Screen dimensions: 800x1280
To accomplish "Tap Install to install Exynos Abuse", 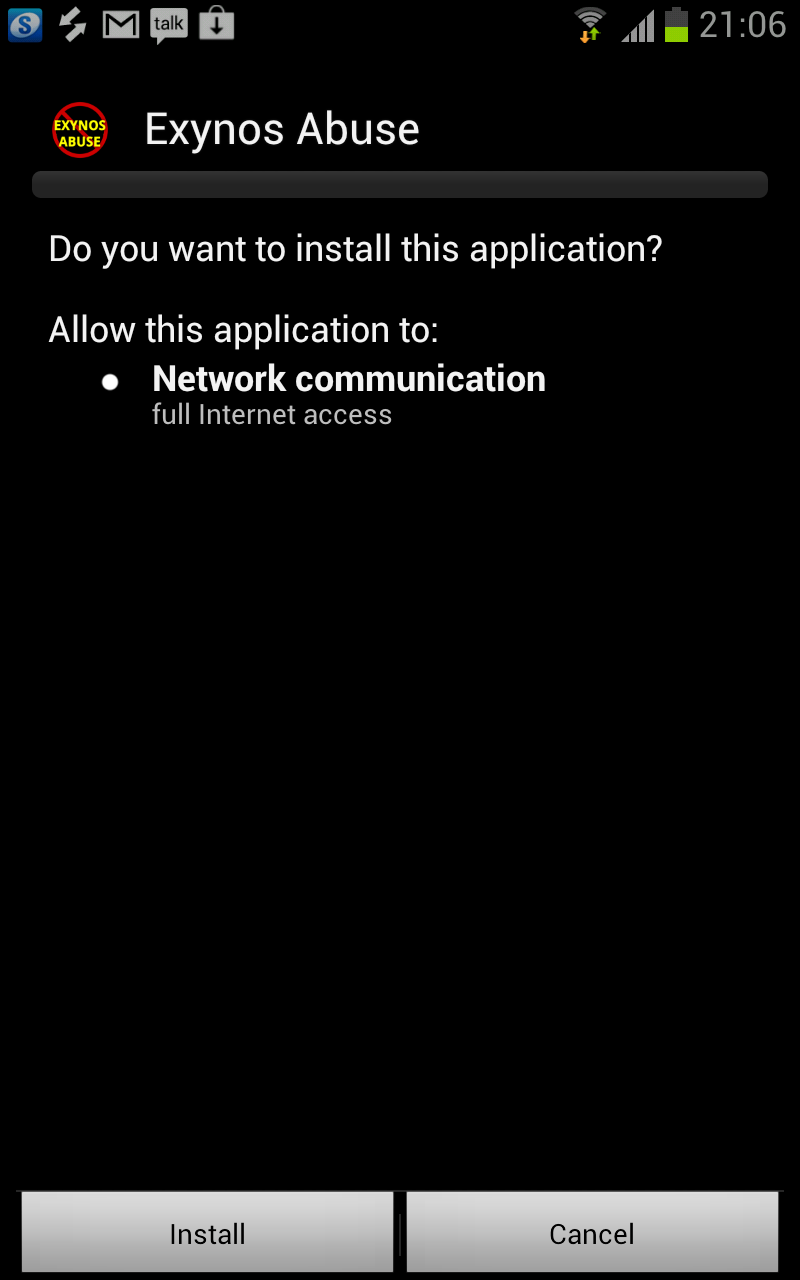I will [207, 1232].
